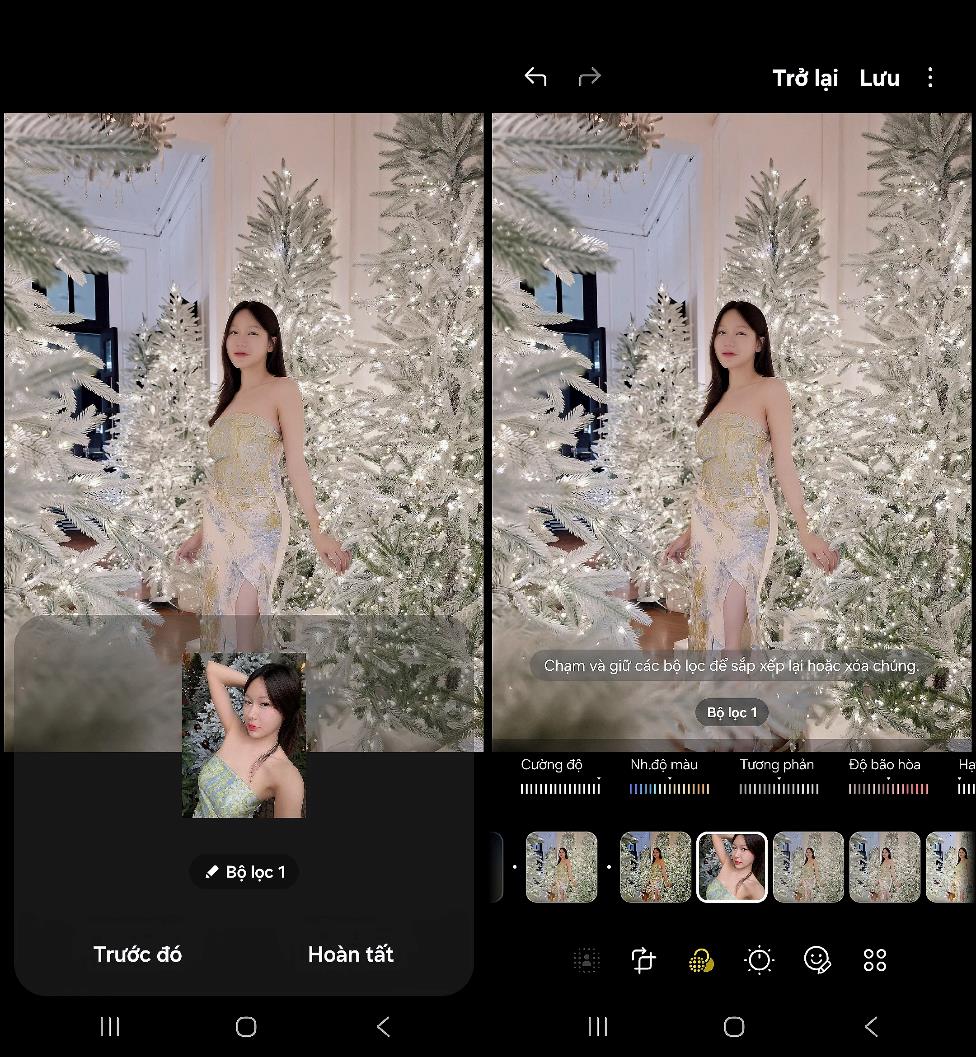976x1057 pixels.
Task: Open the filters tool in the toolbar
Action: [701, 961]
